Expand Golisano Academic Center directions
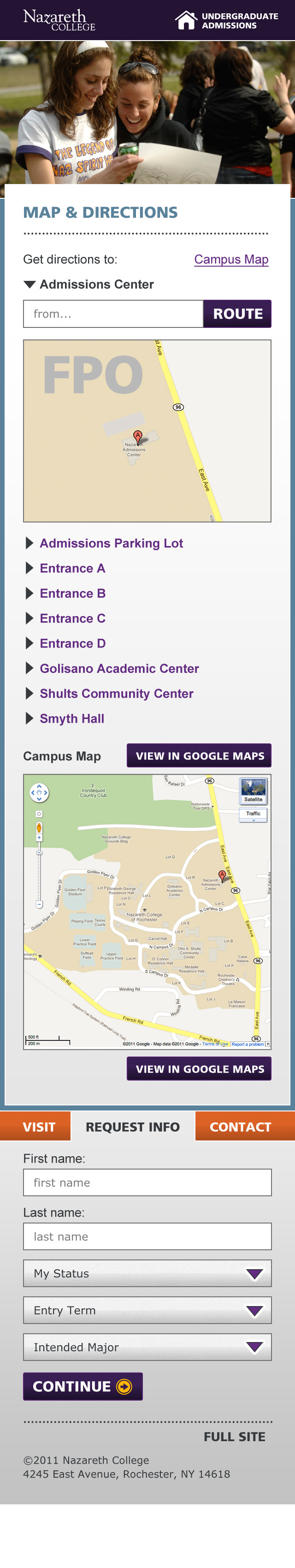 point(118,668)
